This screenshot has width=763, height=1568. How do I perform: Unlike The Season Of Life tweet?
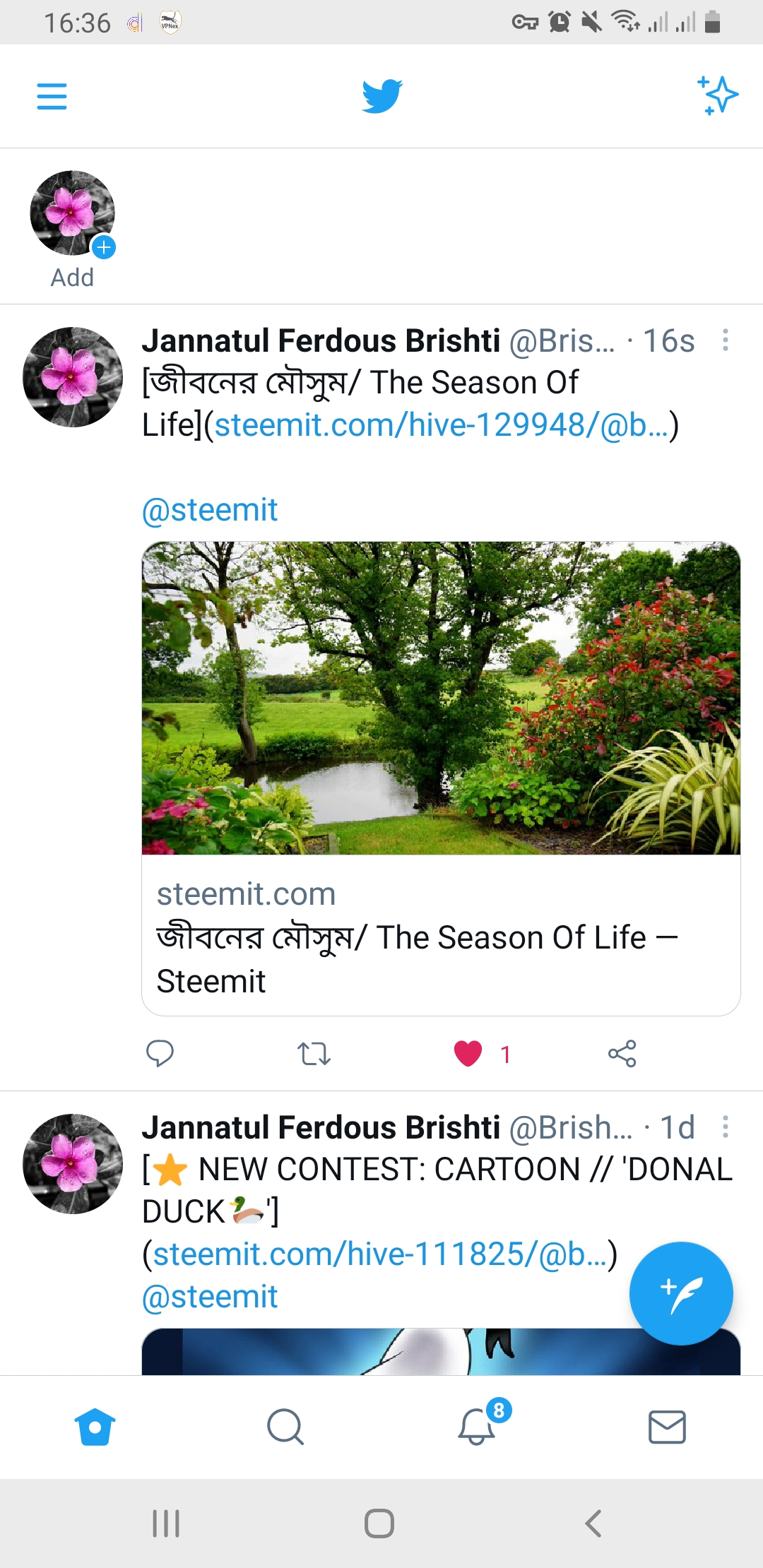tap(468, 1053)
